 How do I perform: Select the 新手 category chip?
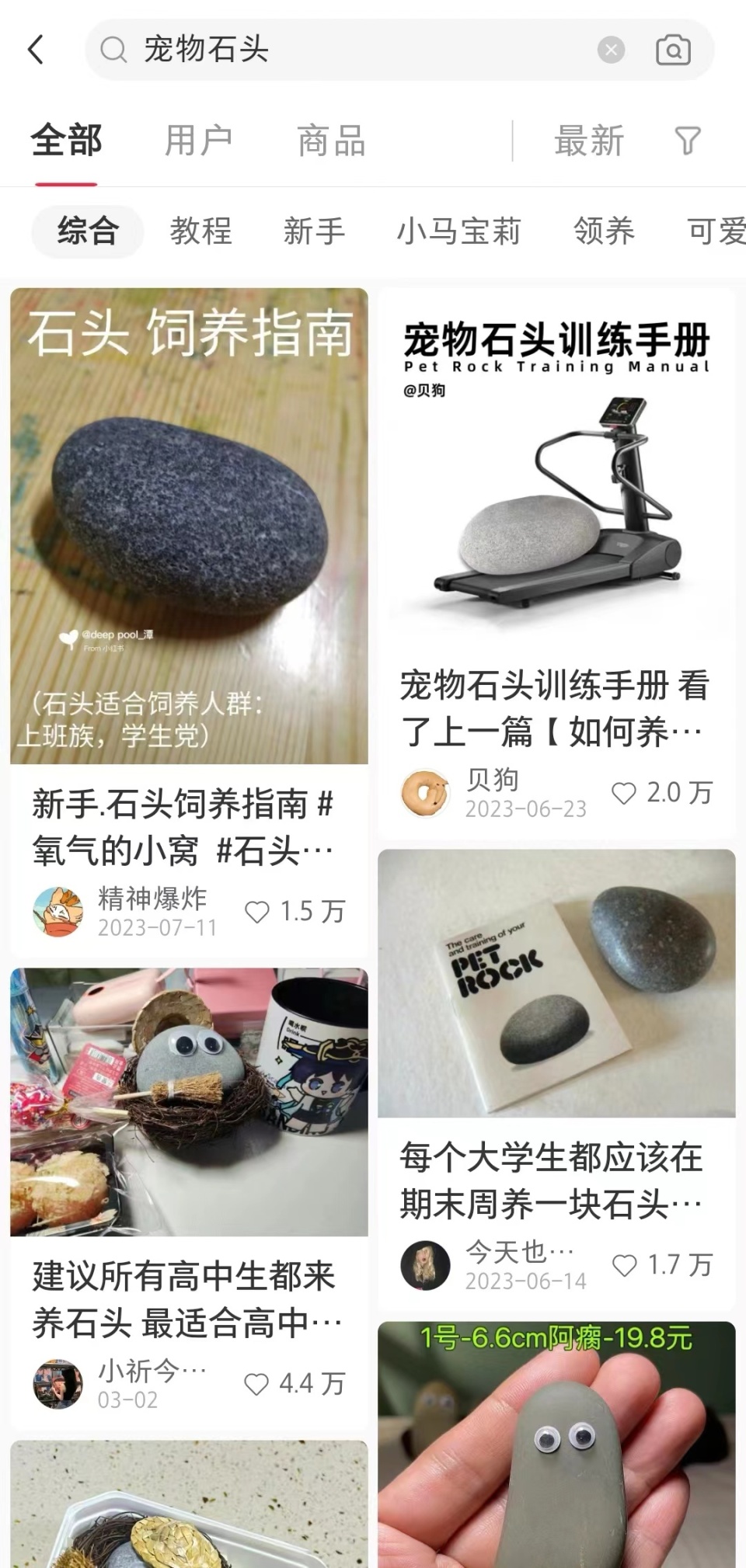(315, 231)
